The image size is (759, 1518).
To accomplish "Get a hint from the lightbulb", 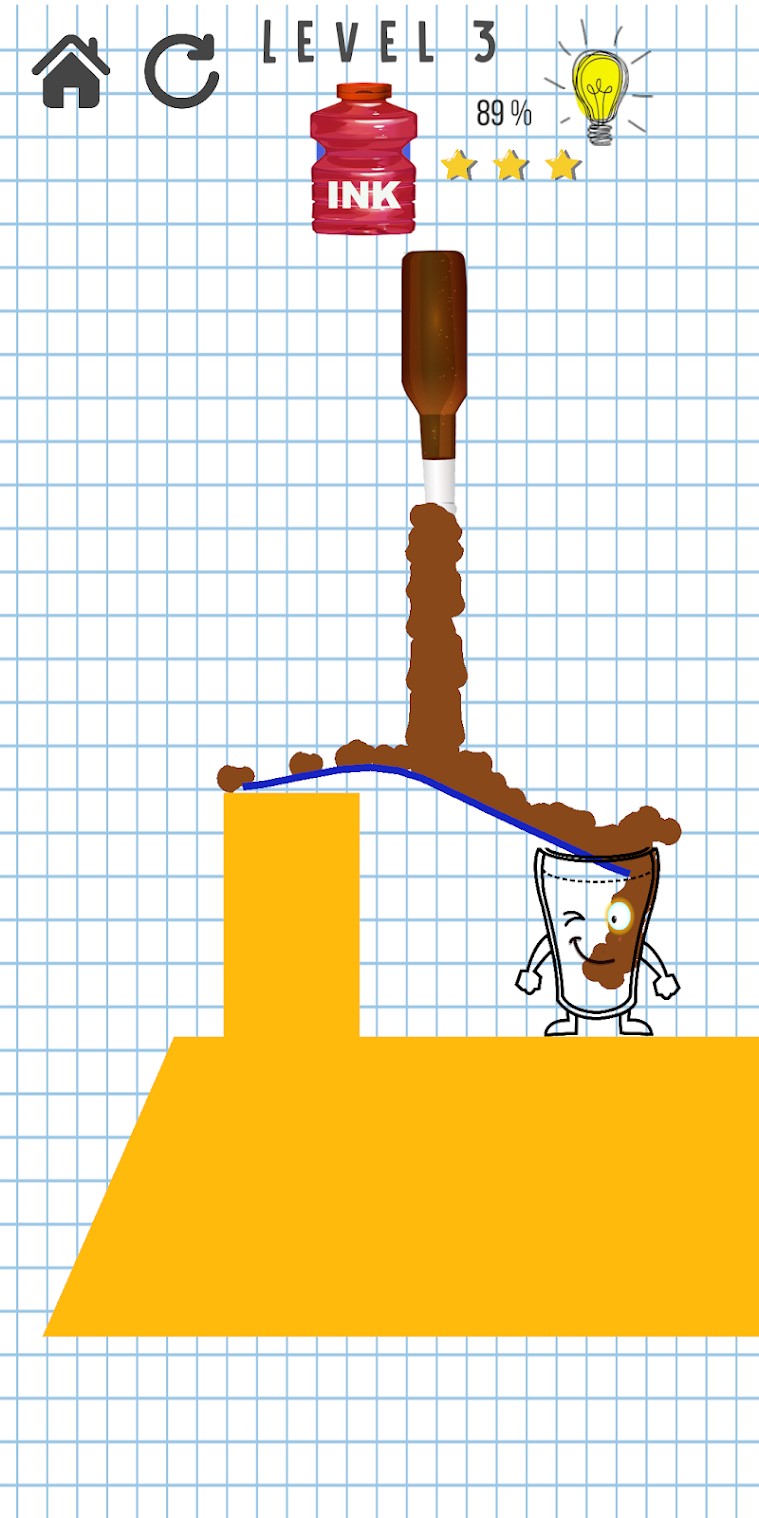I will click(598, 92).
